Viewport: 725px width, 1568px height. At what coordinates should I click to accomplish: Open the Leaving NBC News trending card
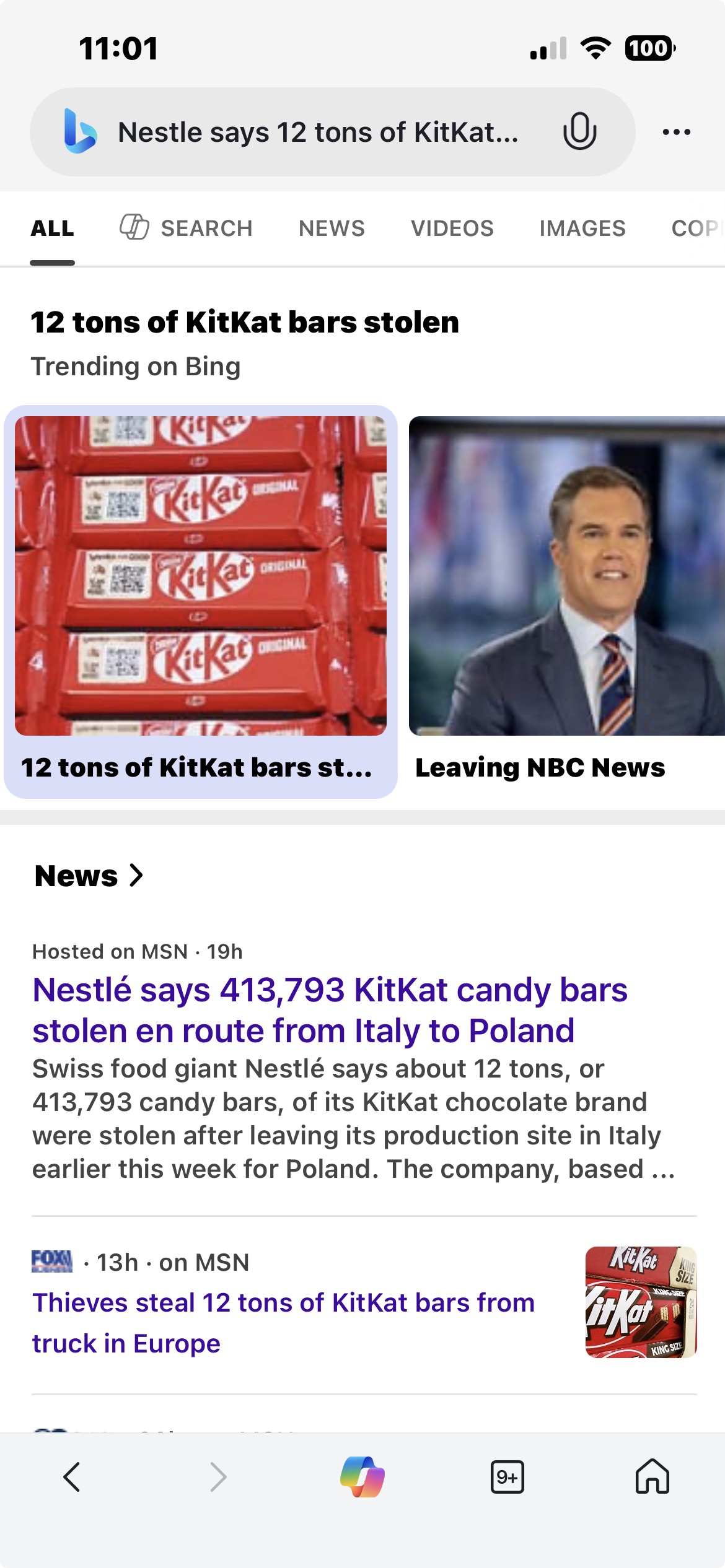point(566,601)
